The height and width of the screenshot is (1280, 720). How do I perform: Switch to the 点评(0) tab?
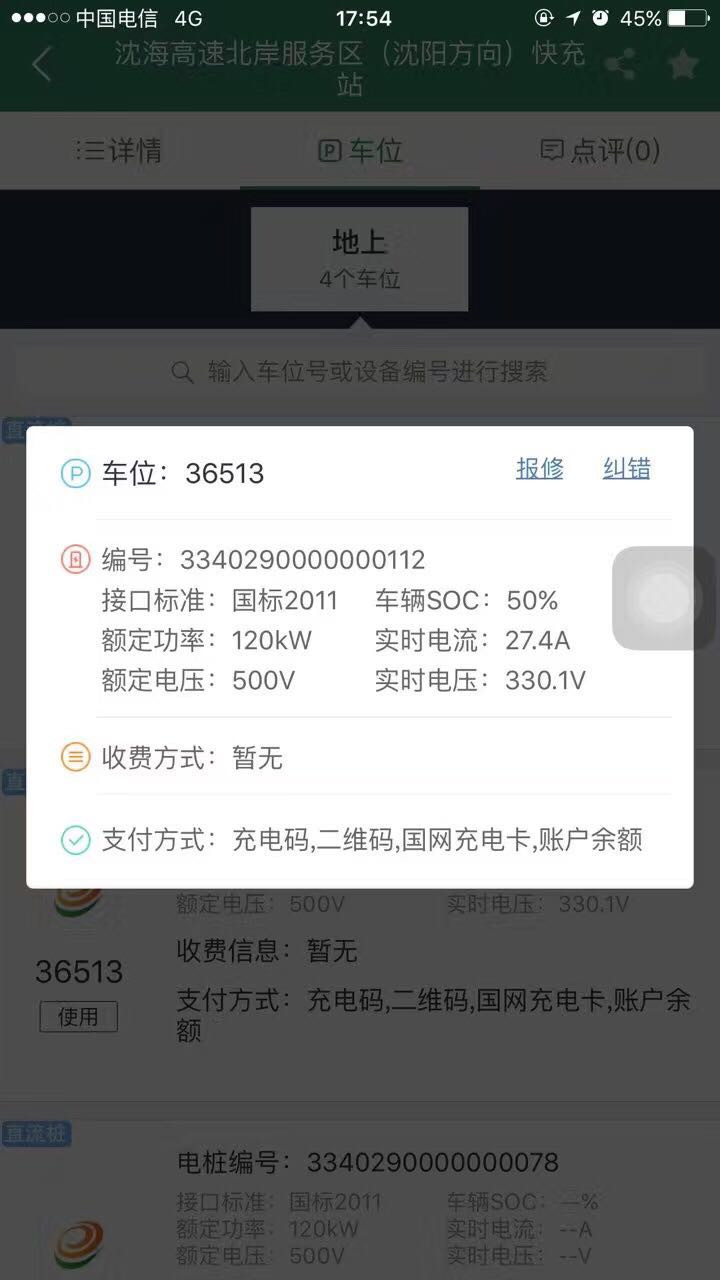coord(600,151)
